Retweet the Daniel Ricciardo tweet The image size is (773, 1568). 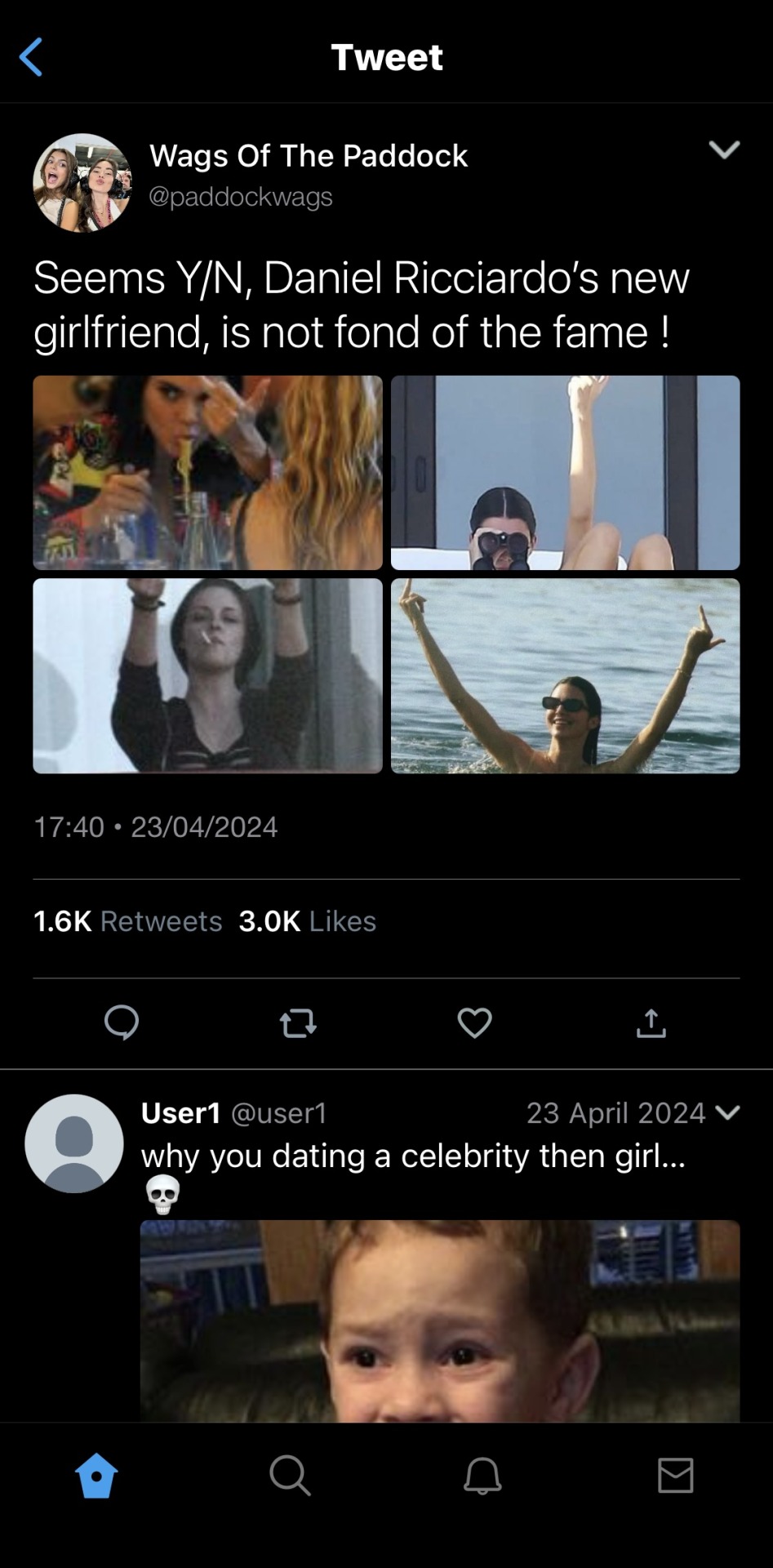tap(298, 1022)
